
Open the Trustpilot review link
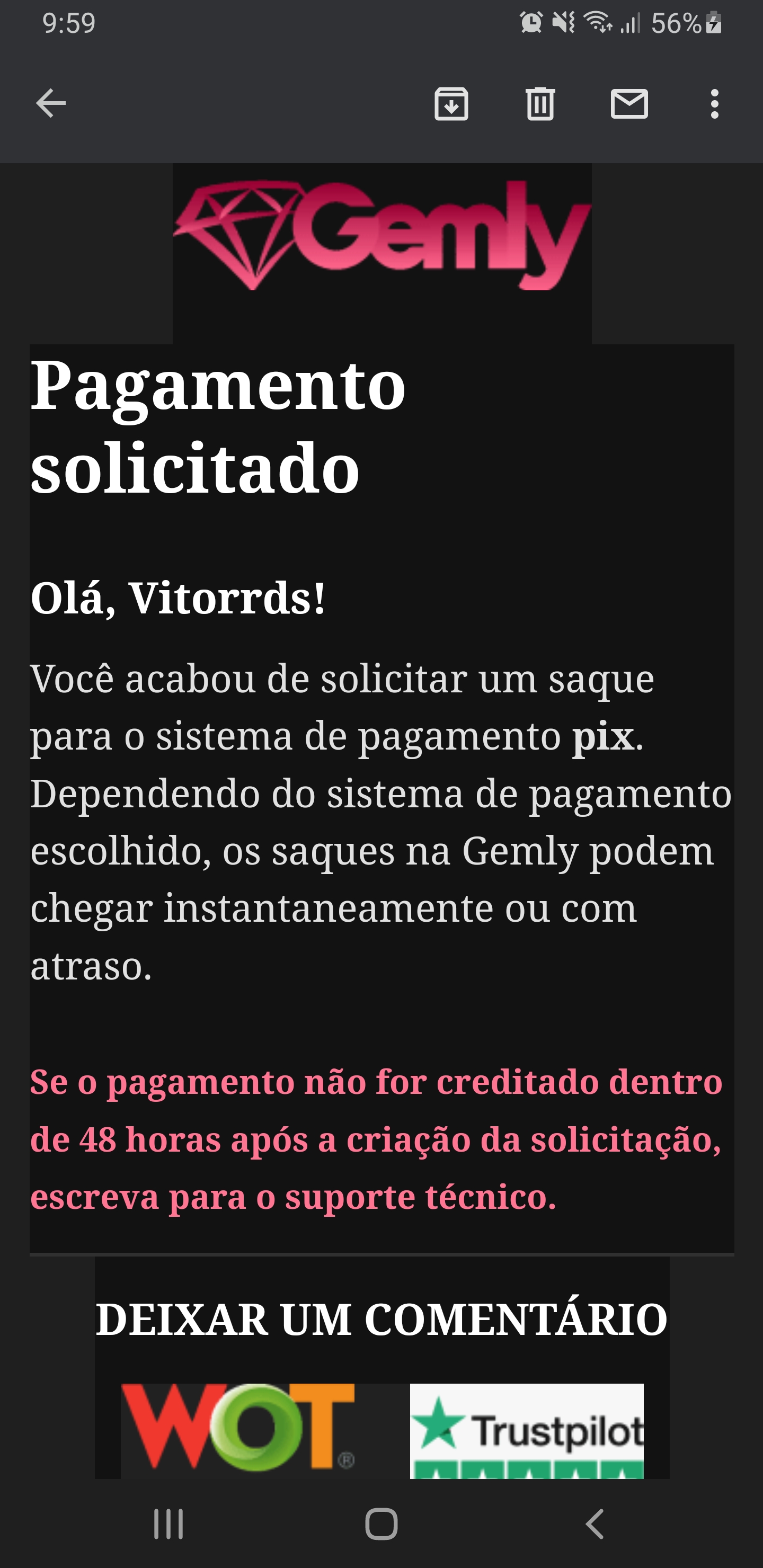[526, 1430]
